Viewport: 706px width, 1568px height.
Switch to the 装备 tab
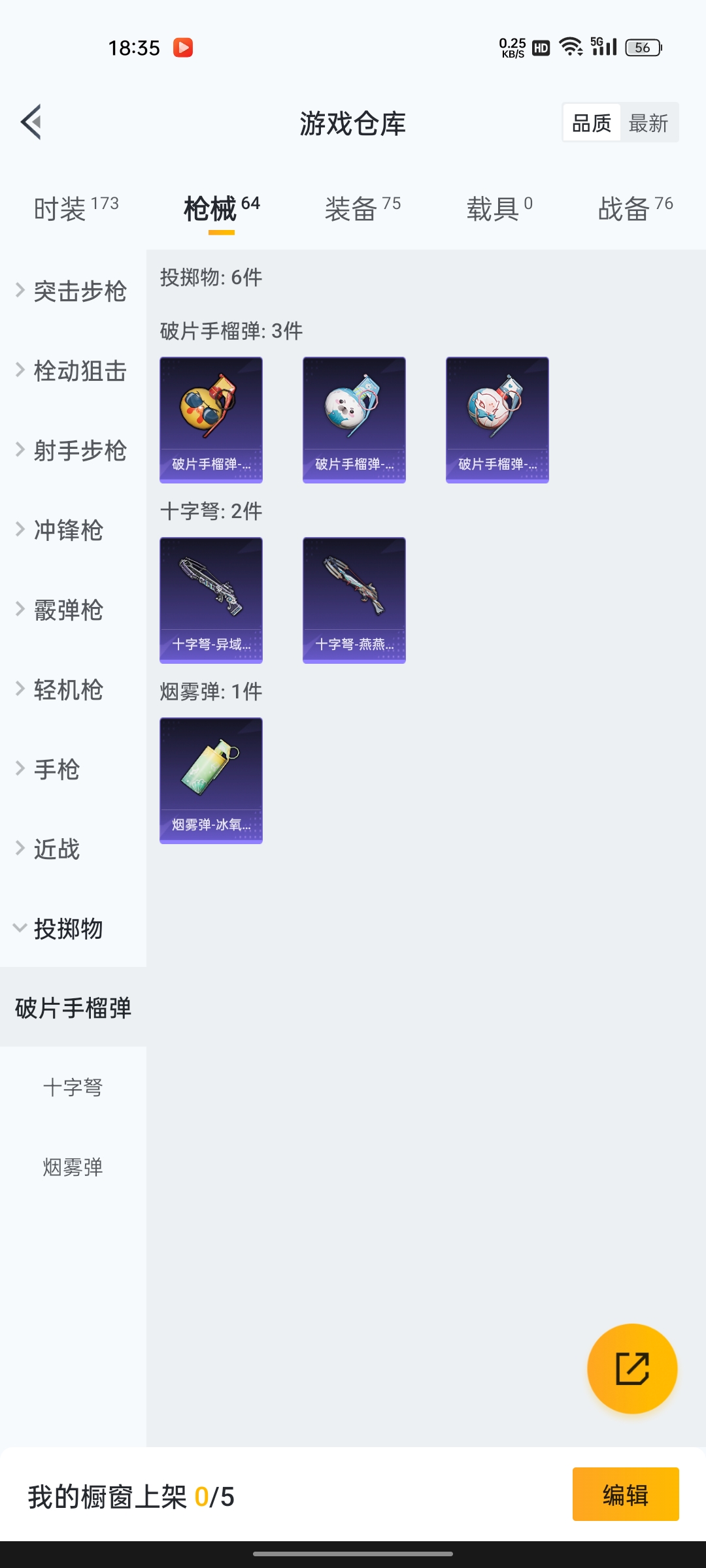[354, 204]
